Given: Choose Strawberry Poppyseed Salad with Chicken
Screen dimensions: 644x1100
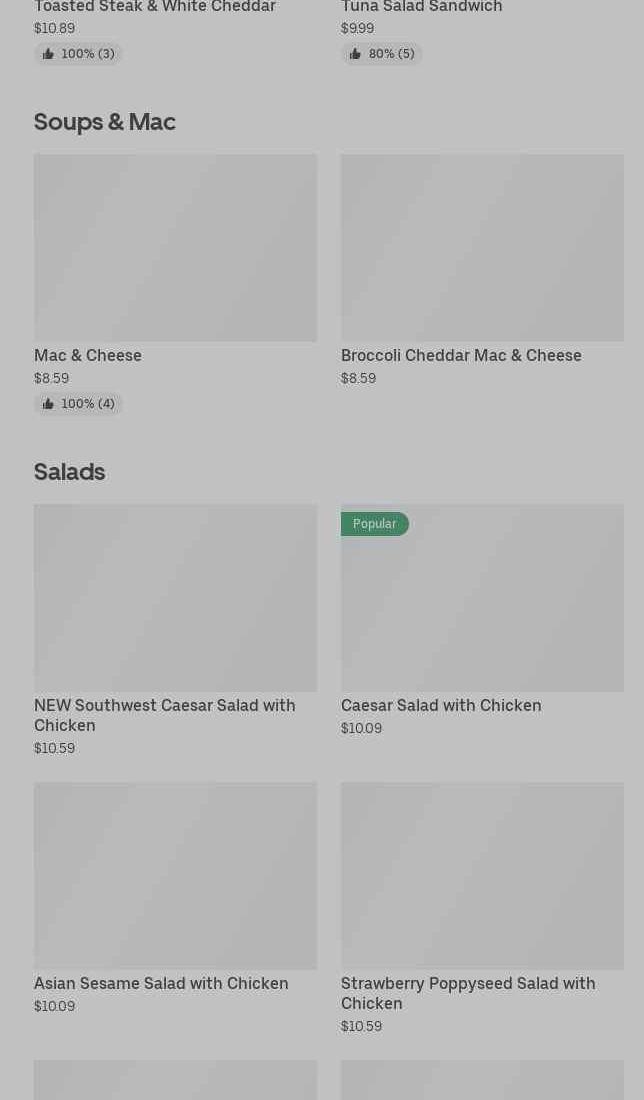Looking at the screenshot, I should (482, 876).
